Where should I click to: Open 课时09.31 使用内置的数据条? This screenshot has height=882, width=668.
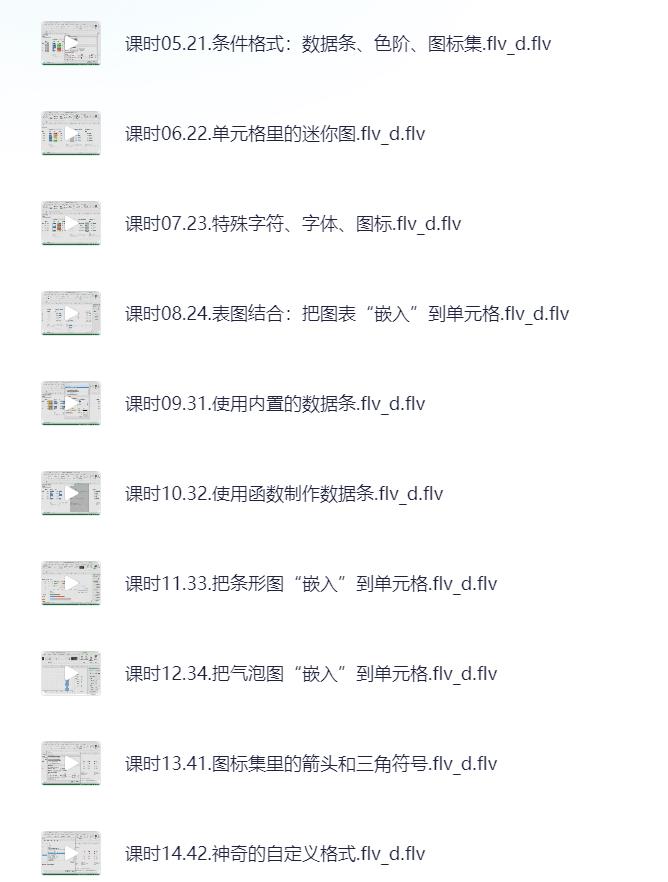(x=274, y=404)
